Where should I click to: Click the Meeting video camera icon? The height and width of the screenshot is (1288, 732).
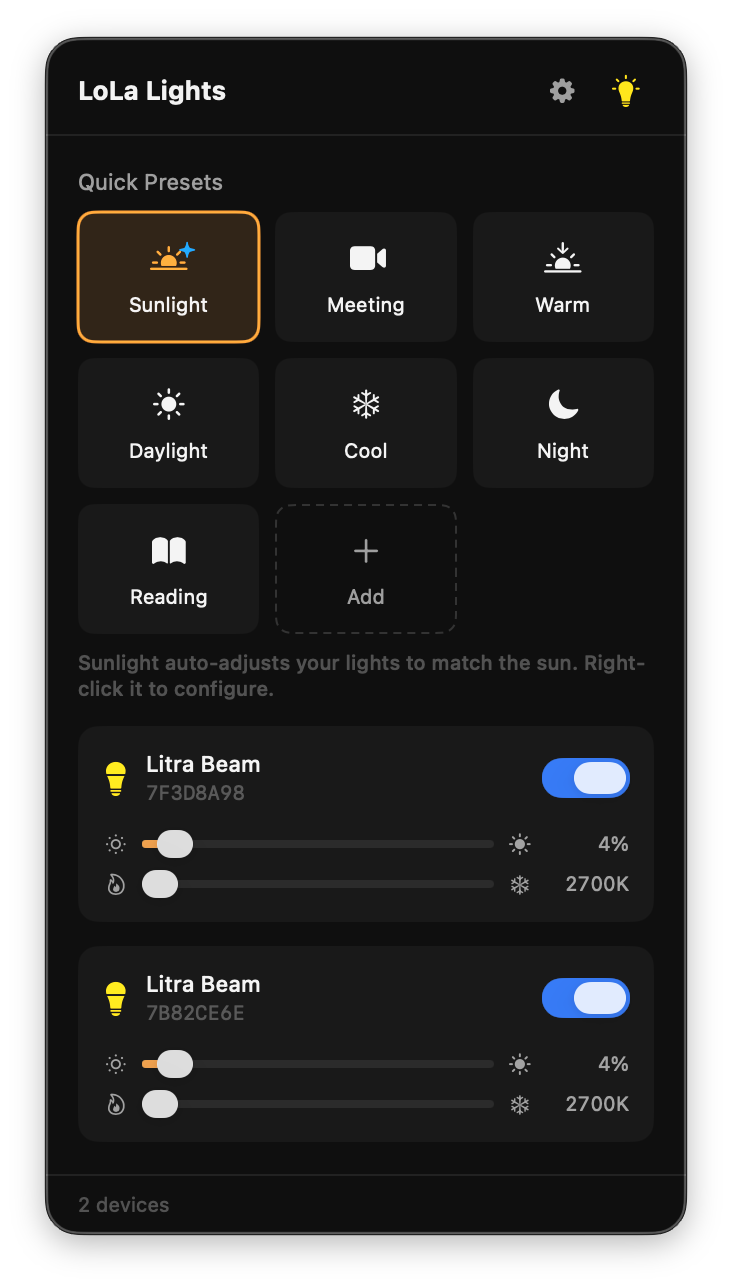(x=365, y=258)
